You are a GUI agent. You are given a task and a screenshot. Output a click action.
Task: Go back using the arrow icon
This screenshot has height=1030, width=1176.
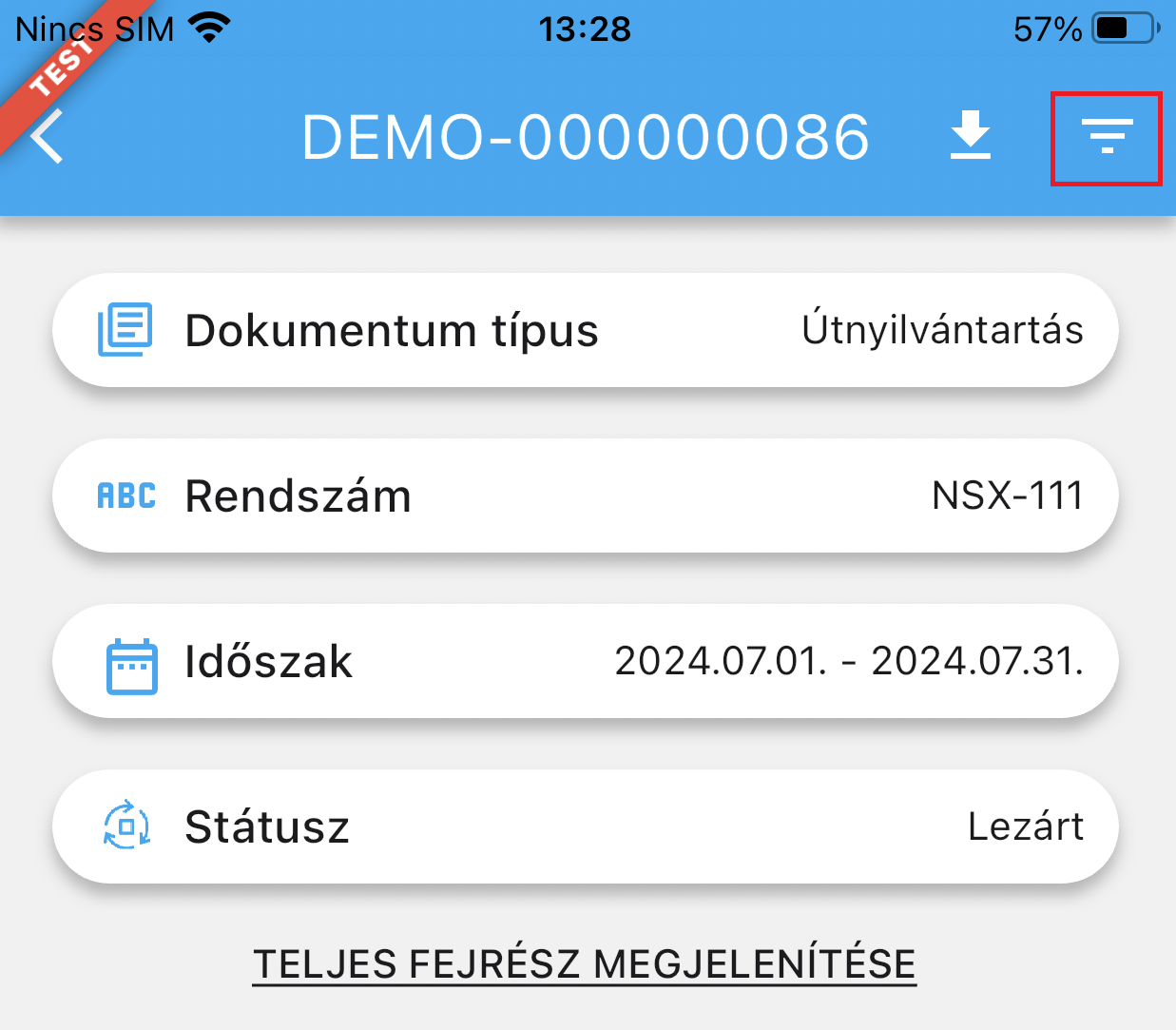[48, 137]
